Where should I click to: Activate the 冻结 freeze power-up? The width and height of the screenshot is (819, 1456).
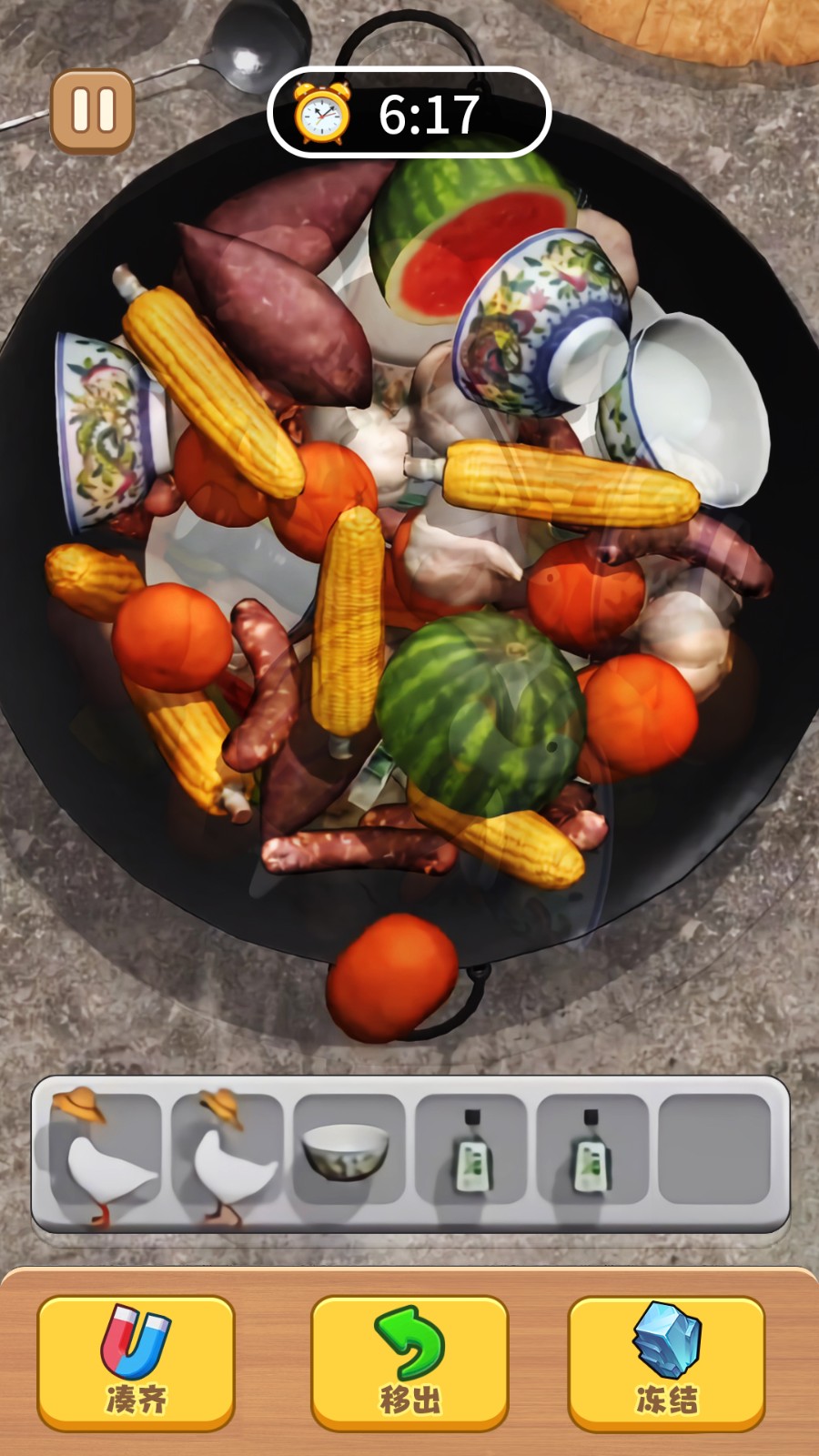coord(666,1362)
